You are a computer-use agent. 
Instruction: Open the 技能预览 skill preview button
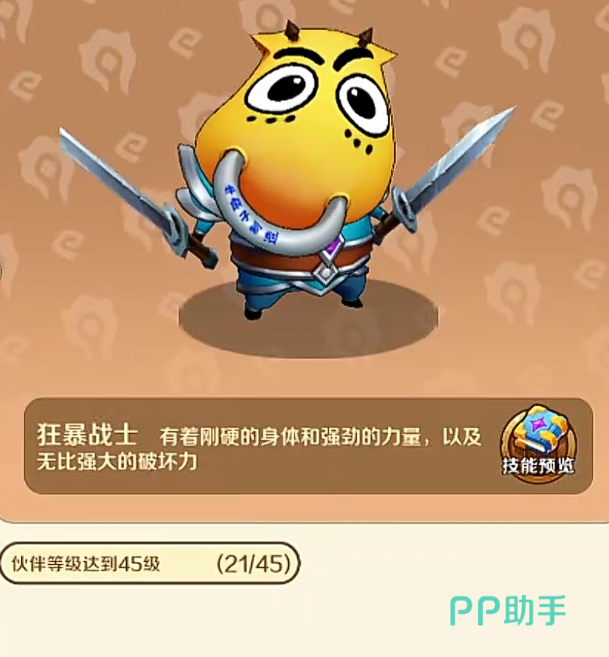click(539, 445)
